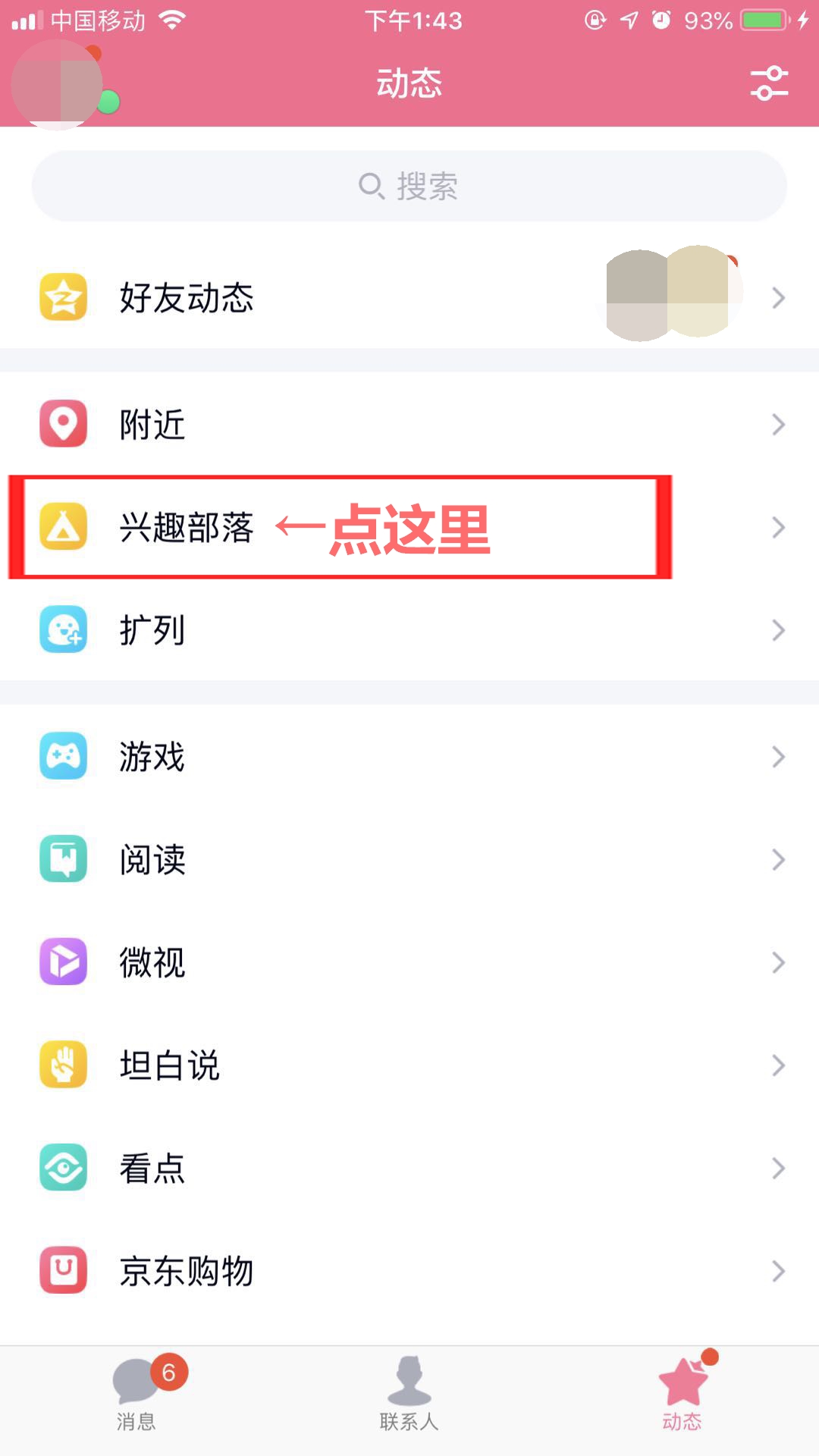Open 扩列 via its blue icon
819x1456 pixels.
click(63, 630)
